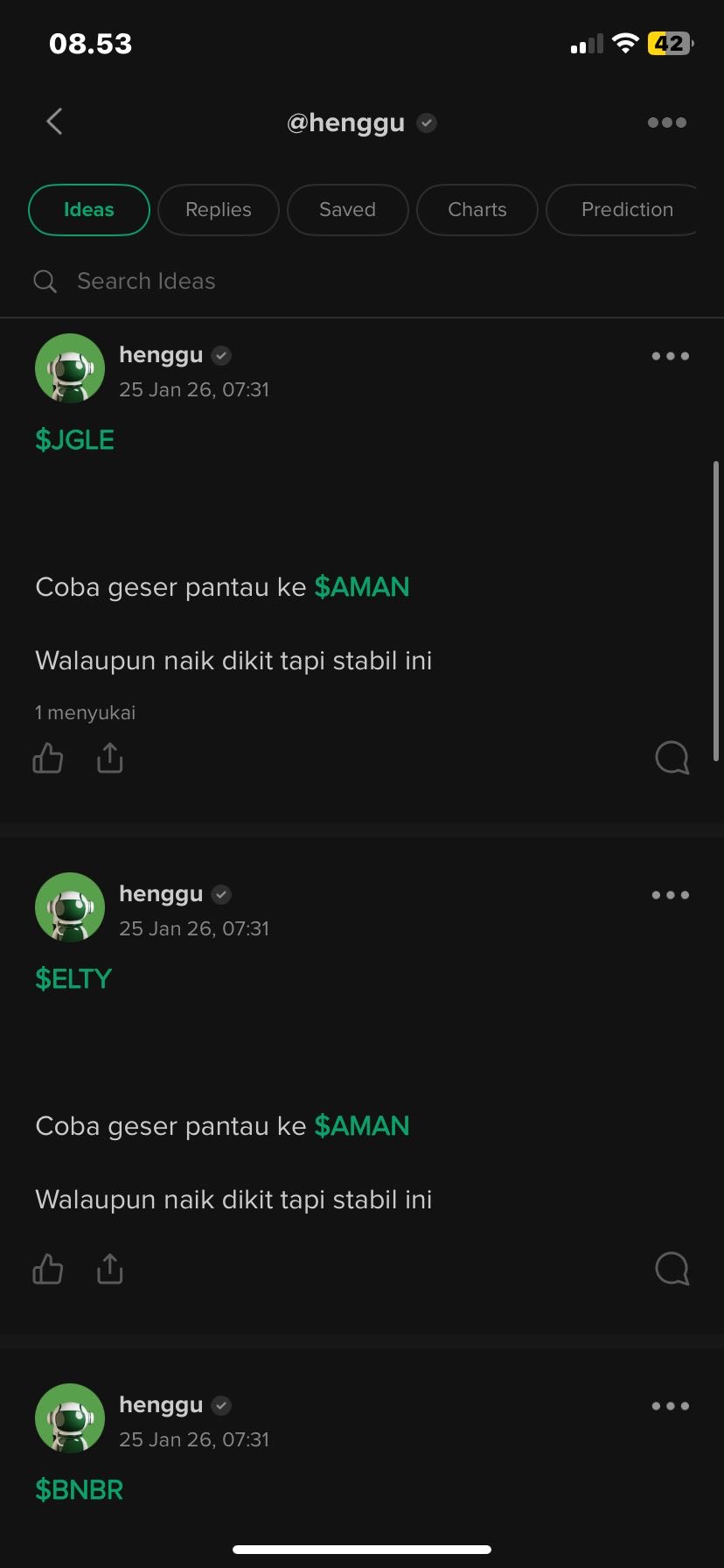Share the $ELTY post
Screen dimensions: 724x1568
[x=110, y=1269]
